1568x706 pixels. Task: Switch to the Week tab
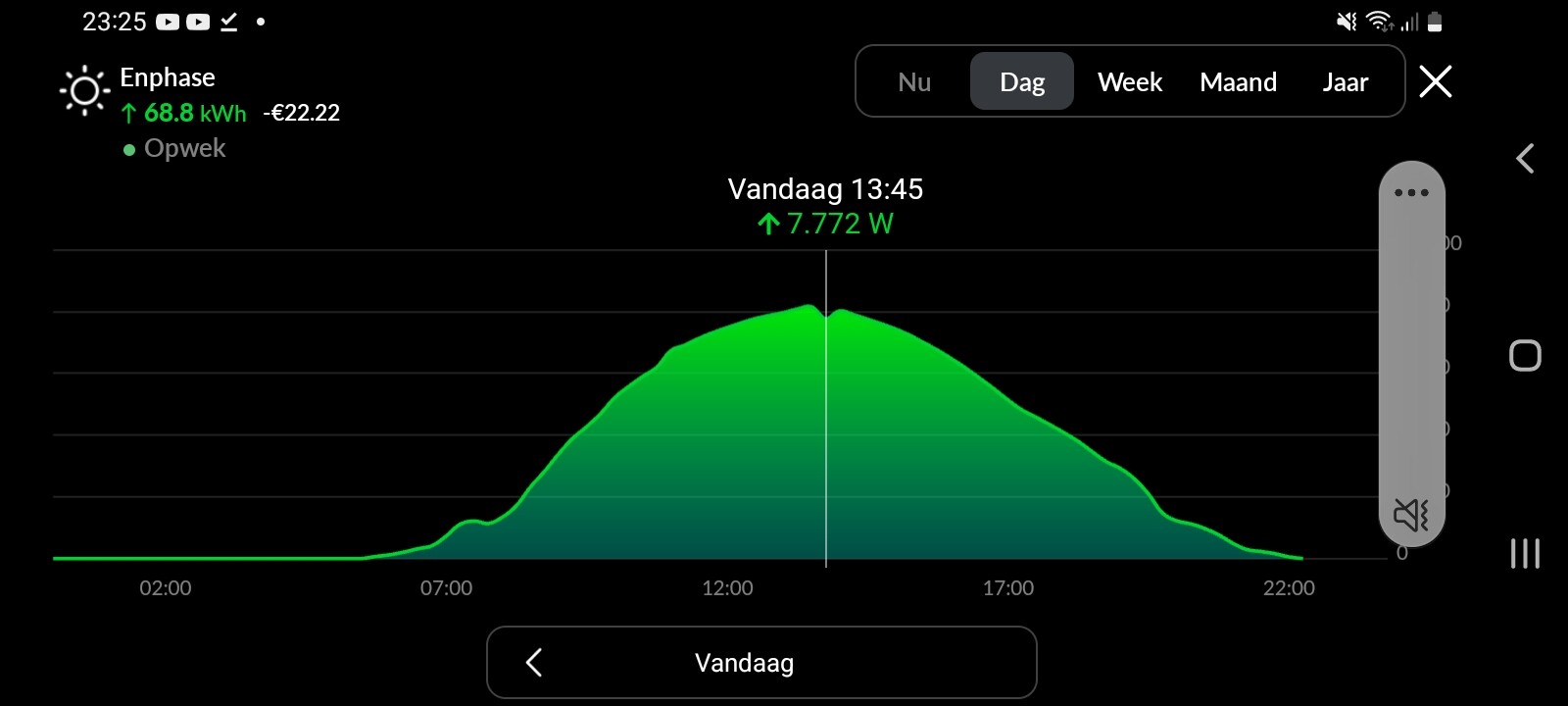1130,81
